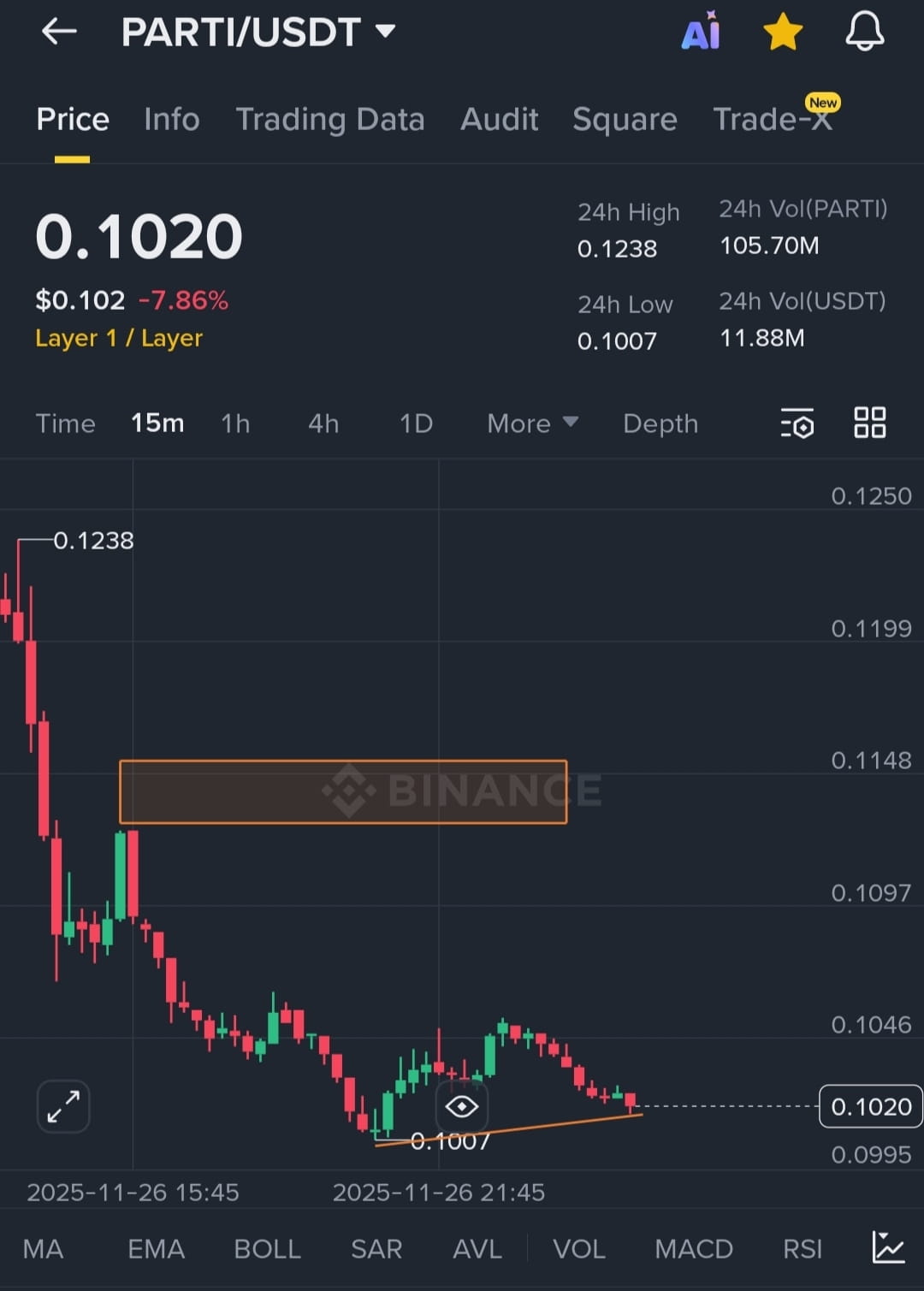Image resolution: width=924 pixels, height=1291 pixels.
Task: Expand chart to fullscreen
Action: (x=63, y=1106)
